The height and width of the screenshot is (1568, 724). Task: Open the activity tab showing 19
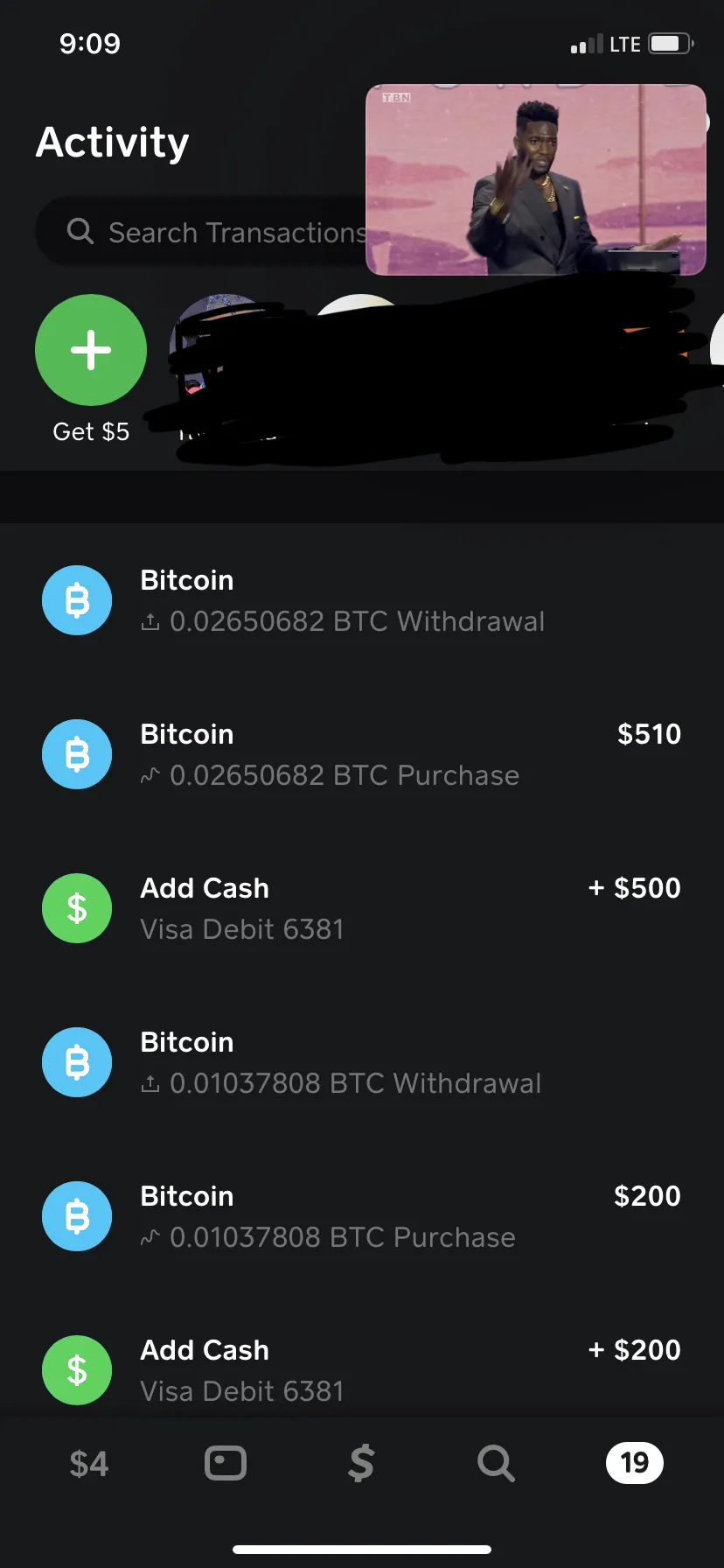[635, 1463]
